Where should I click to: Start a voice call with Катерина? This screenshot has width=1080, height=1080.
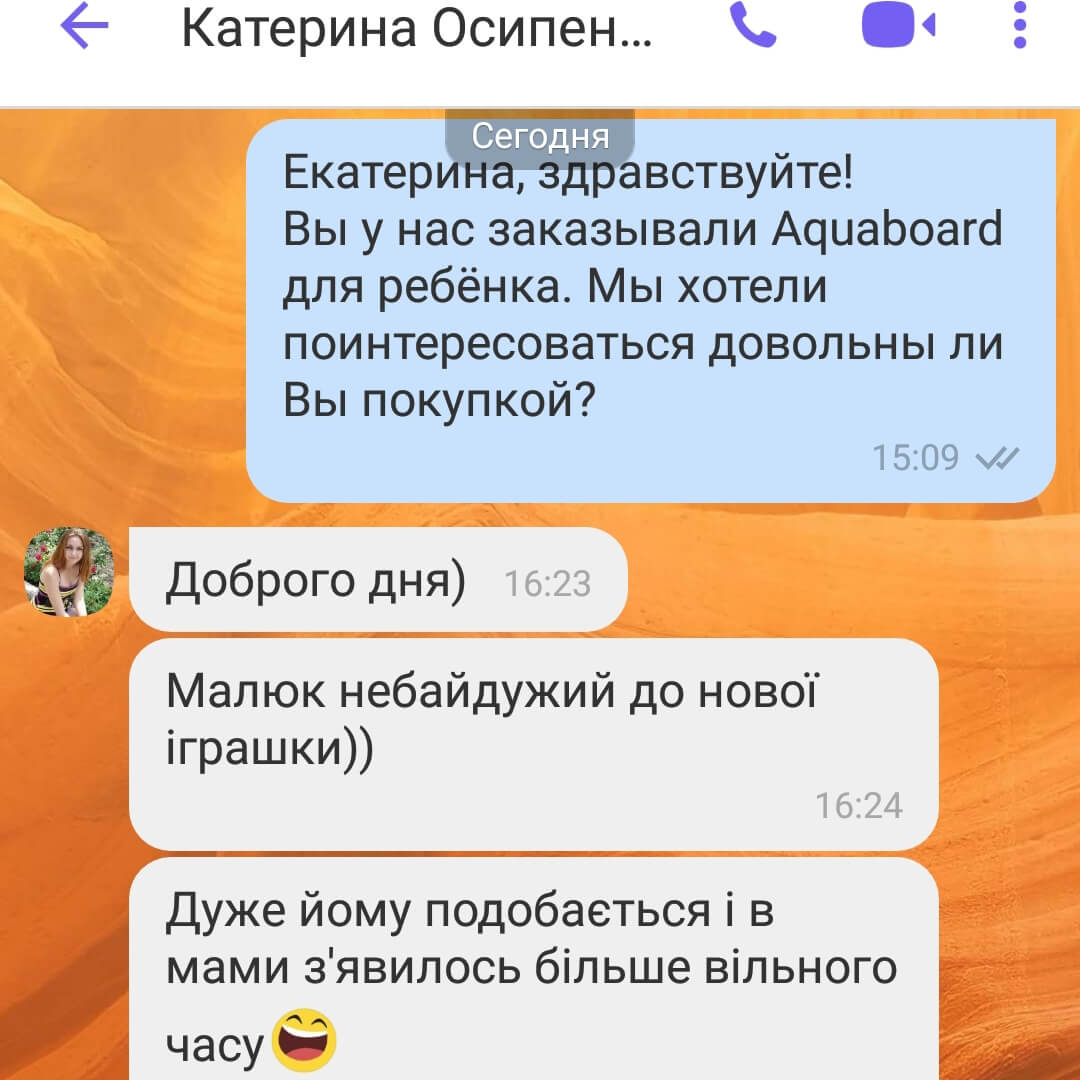pos(753,27)
